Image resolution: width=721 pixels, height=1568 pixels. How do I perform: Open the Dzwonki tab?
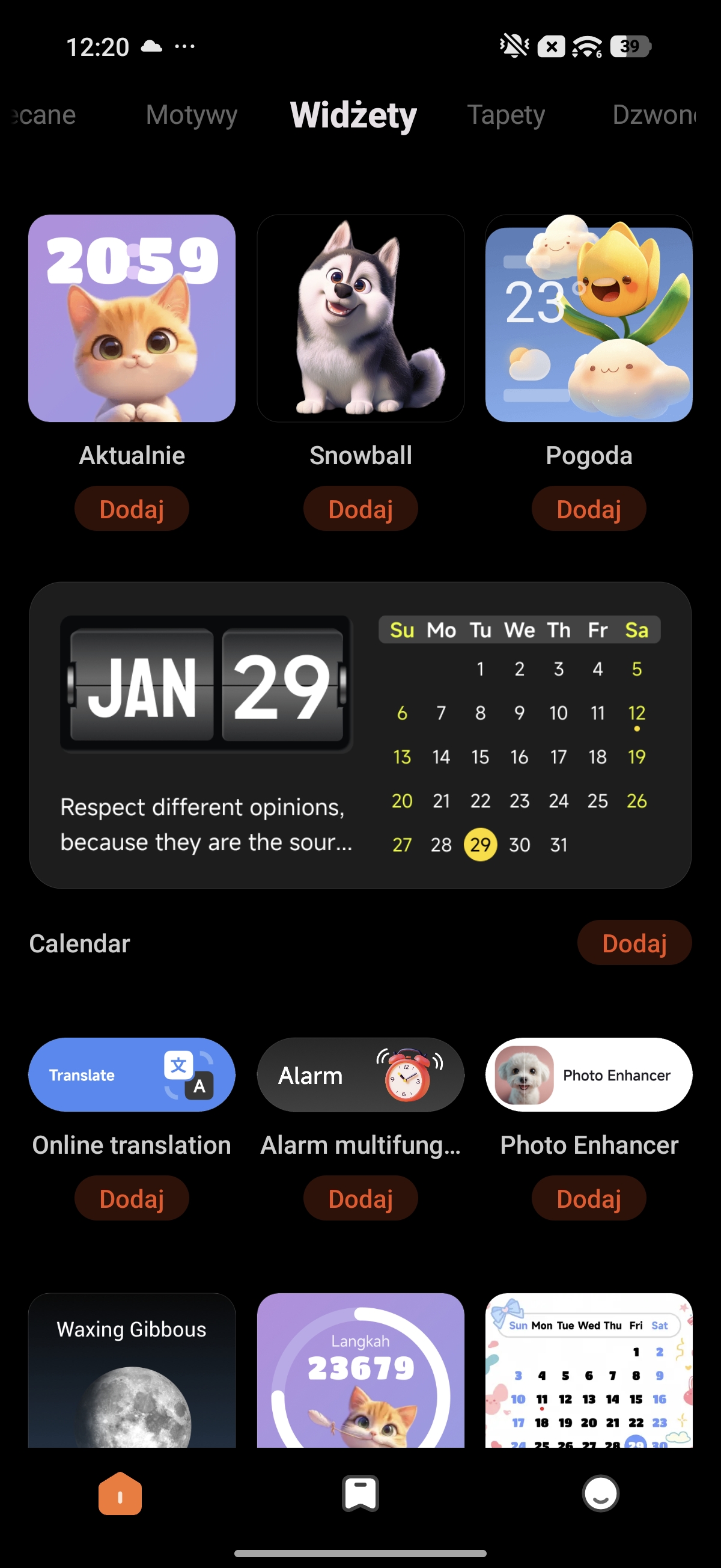[654, 115]
